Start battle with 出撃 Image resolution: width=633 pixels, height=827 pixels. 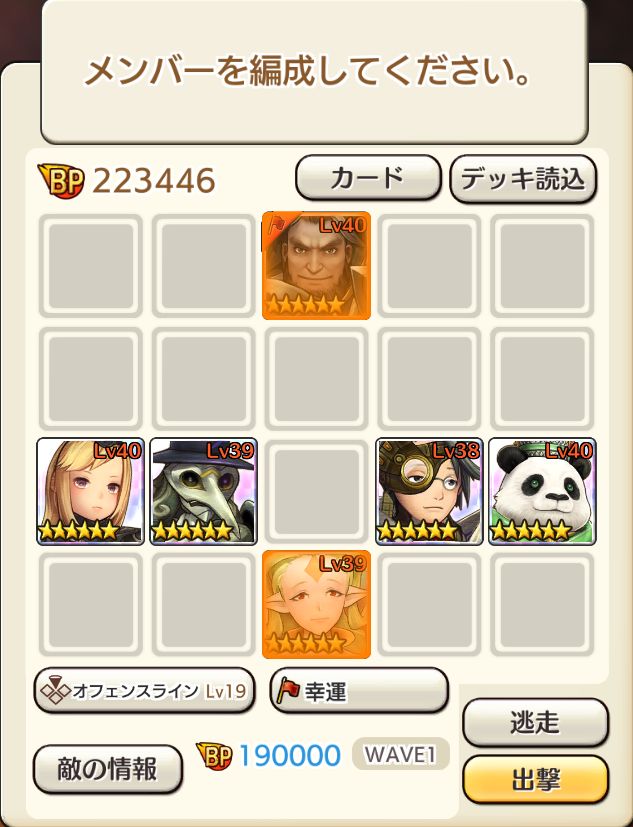[535, 779]
